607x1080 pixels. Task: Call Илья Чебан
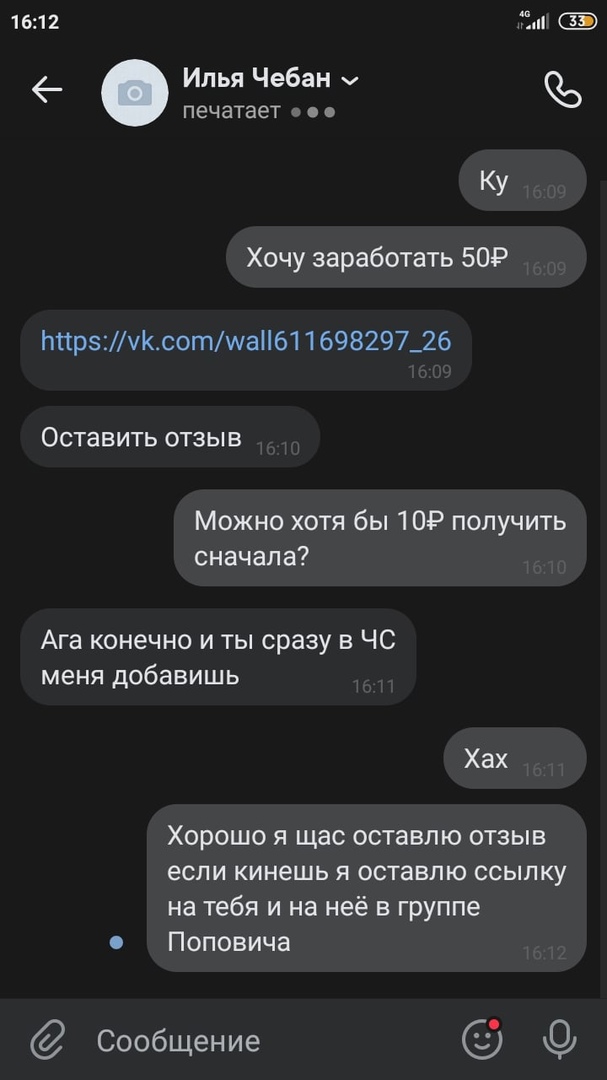562,90
